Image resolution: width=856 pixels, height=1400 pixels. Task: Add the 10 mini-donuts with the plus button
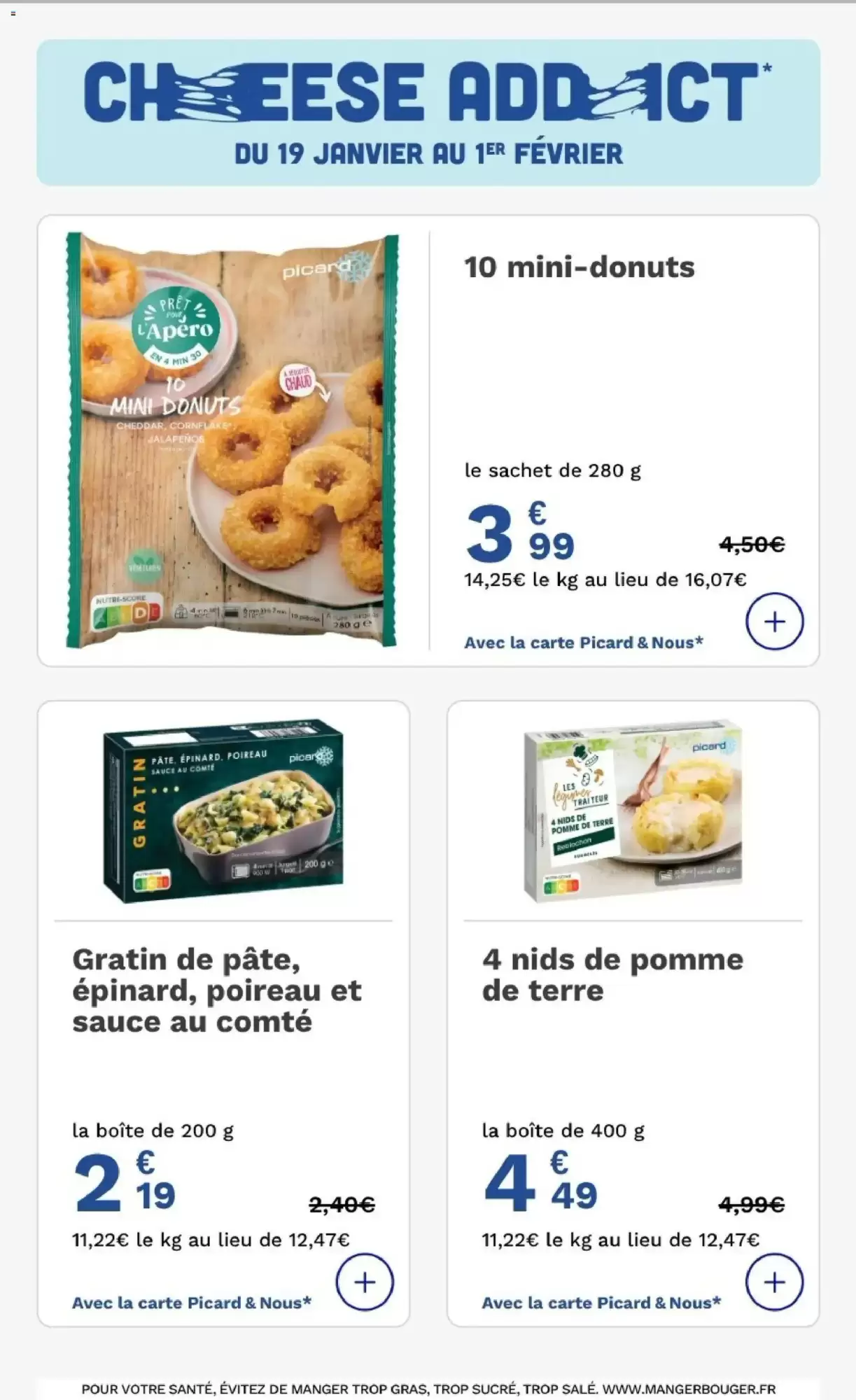coord(774,622)
